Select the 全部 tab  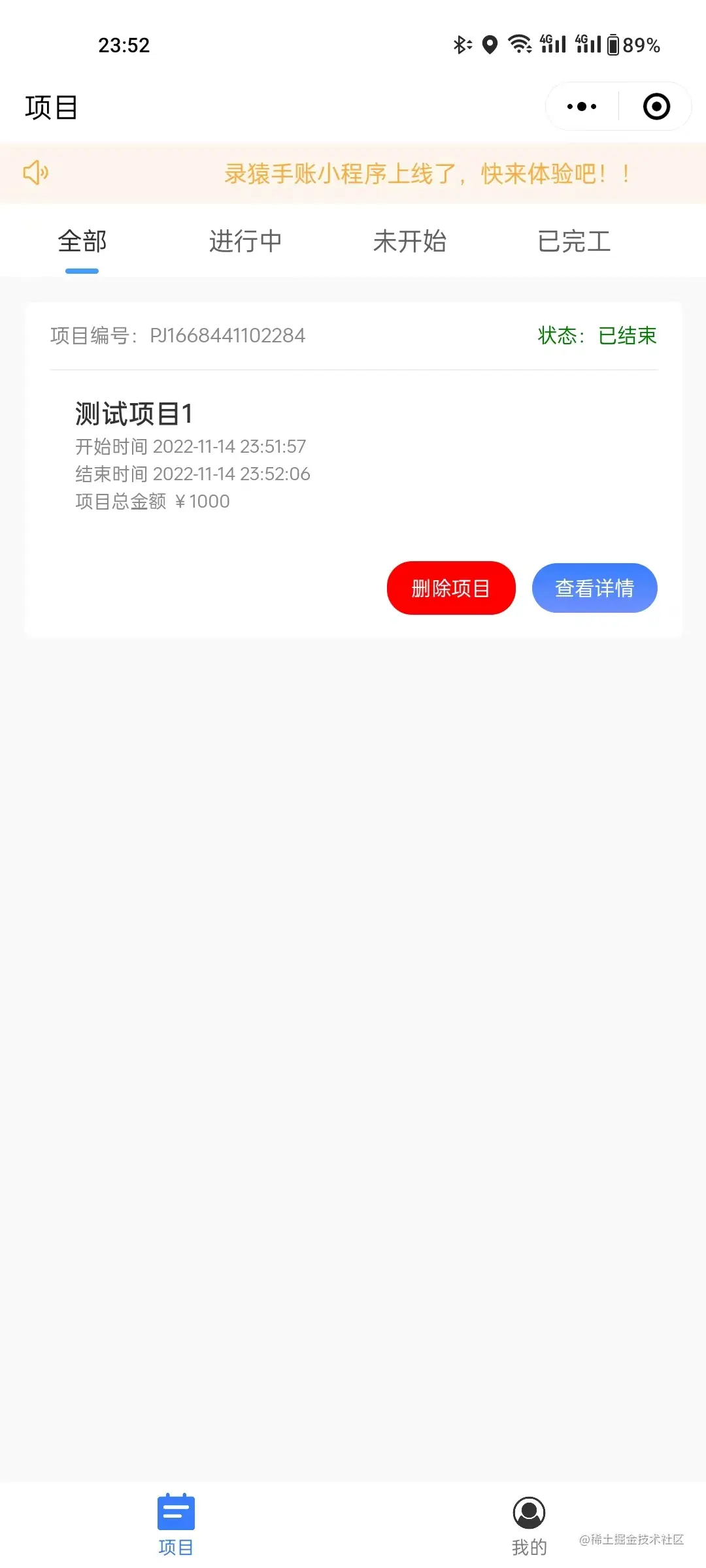[82, 242]
